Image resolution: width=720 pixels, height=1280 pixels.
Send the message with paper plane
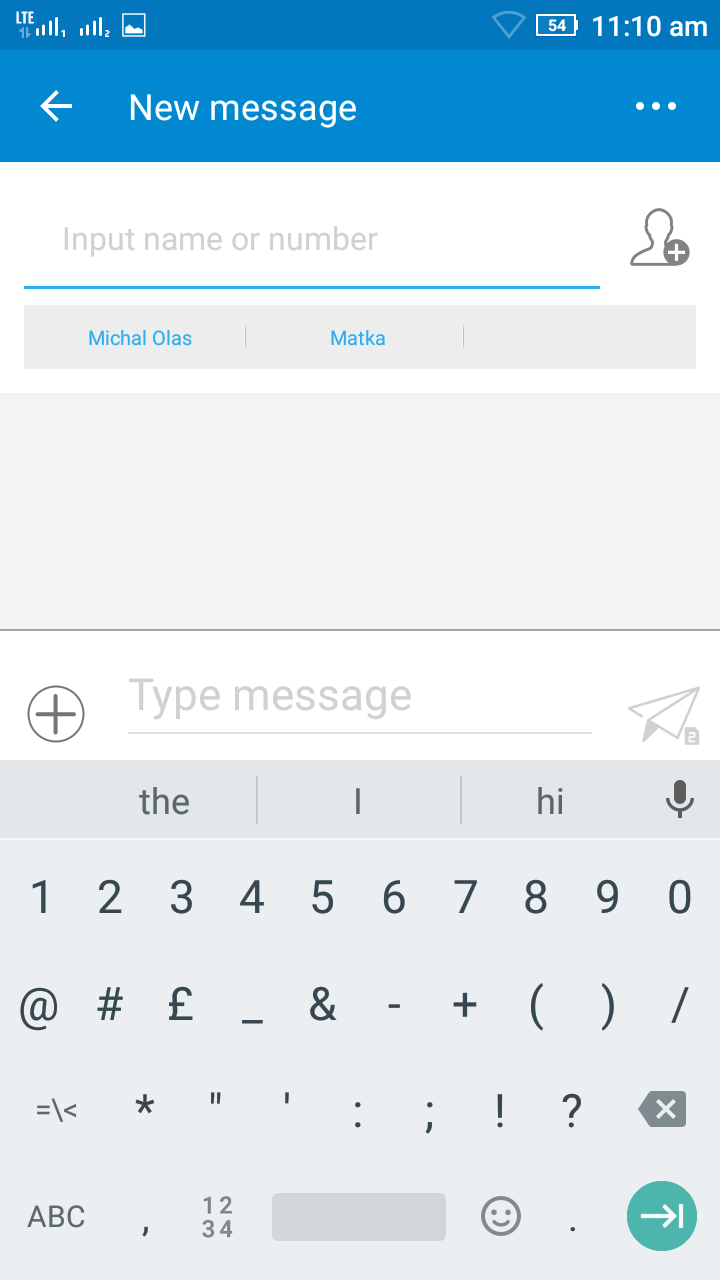[664, 714]
